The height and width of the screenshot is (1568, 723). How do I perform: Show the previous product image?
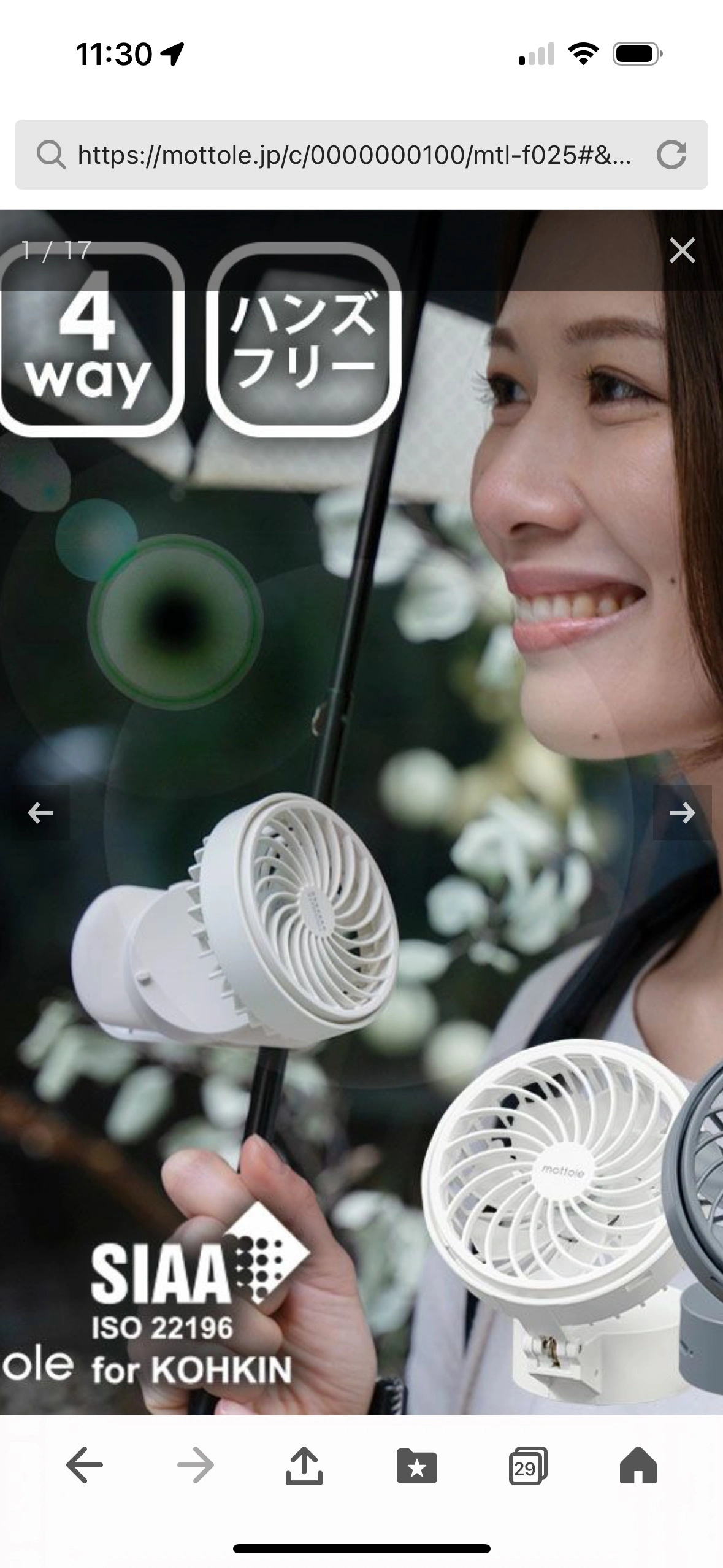tap(40, 813)
